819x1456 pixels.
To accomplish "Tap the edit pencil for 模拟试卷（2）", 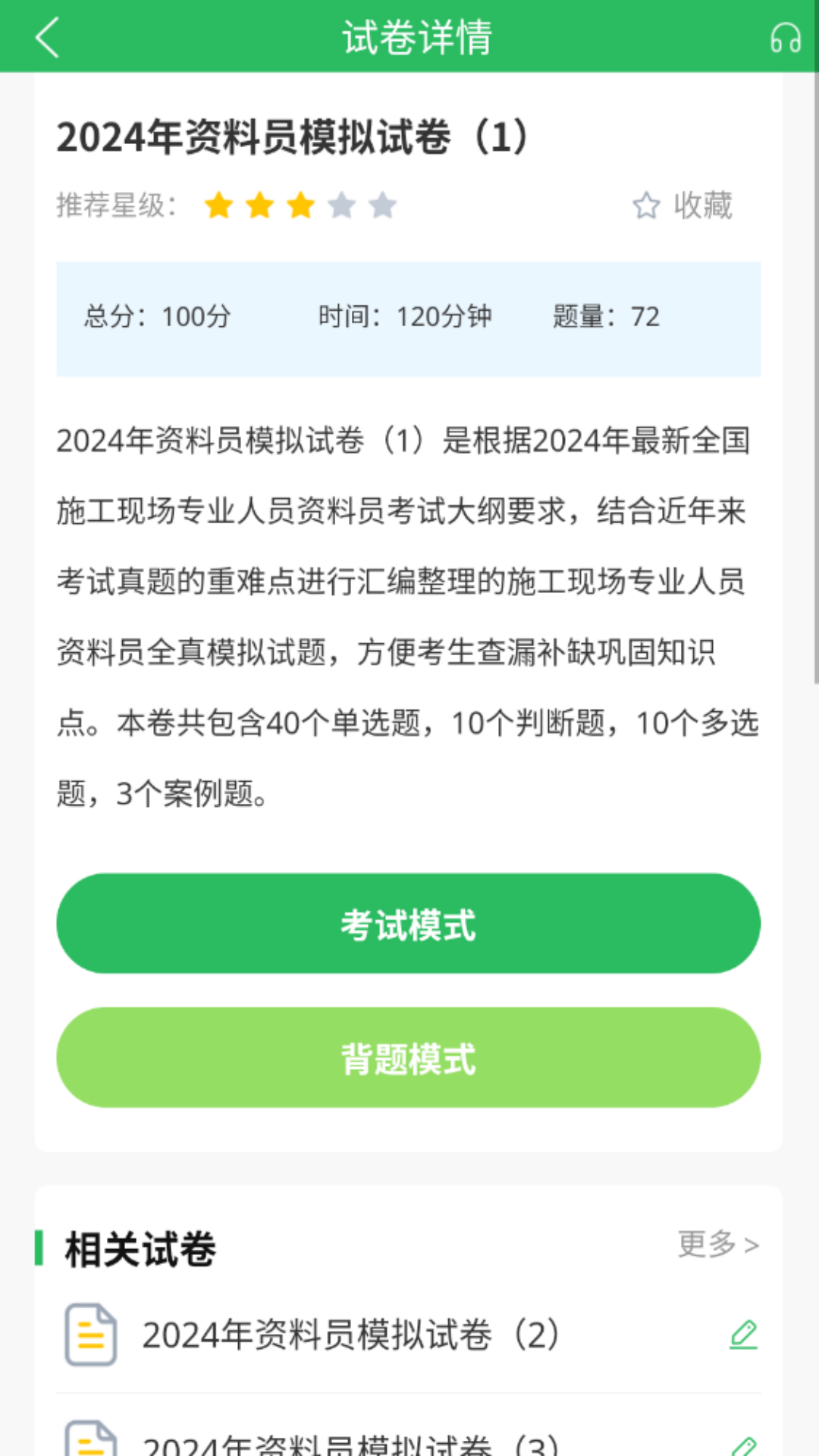I will (744, 1335).
